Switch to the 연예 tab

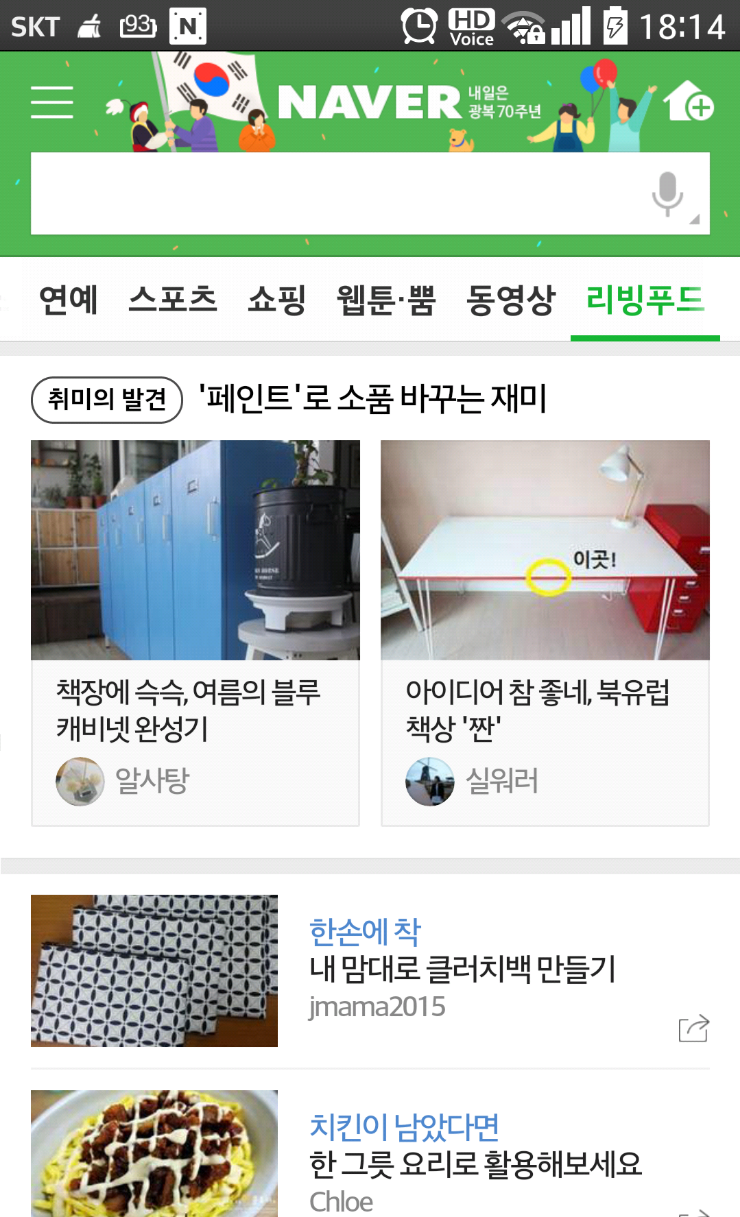[x=69, y=299]
